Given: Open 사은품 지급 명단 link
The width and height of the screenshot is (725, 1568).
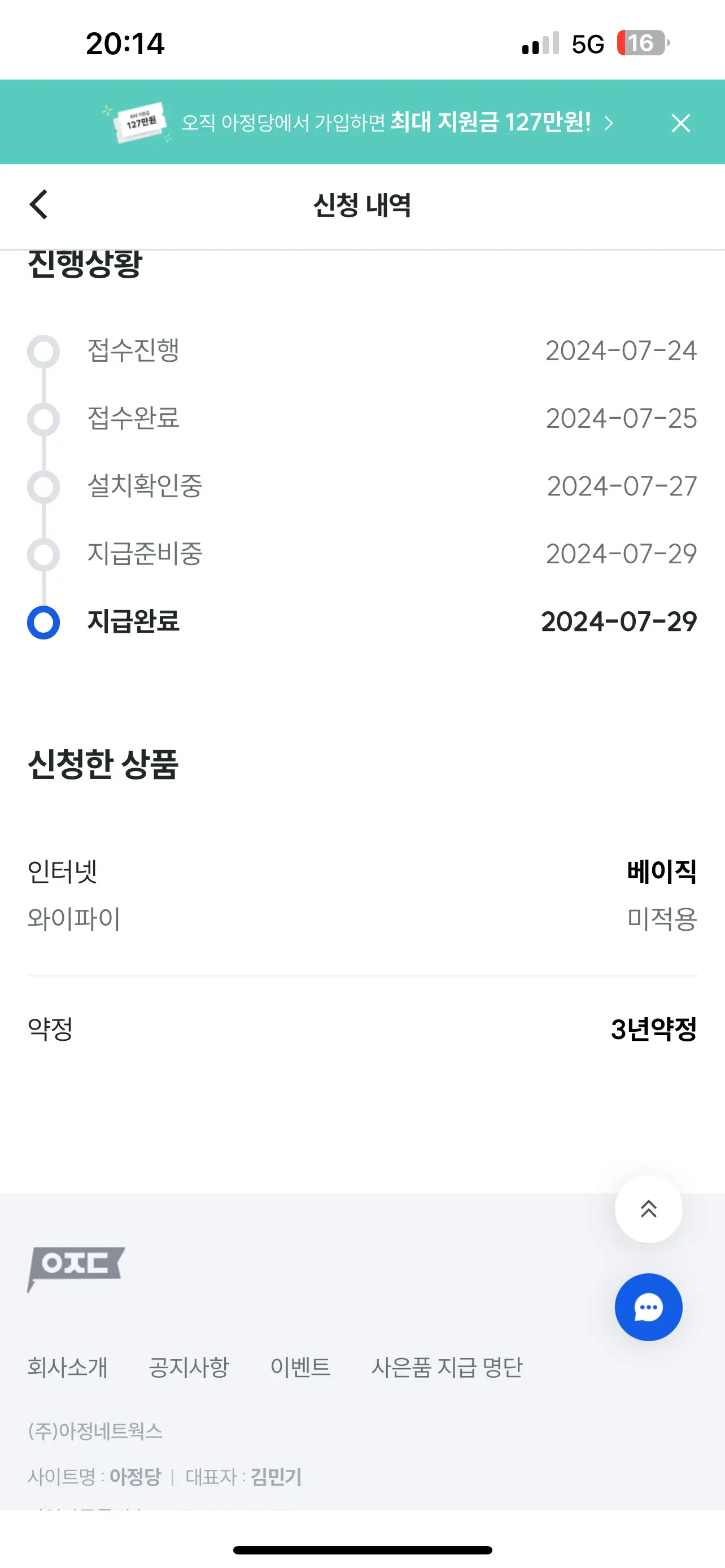Looking at the screenshot, I should [447, 1367].
